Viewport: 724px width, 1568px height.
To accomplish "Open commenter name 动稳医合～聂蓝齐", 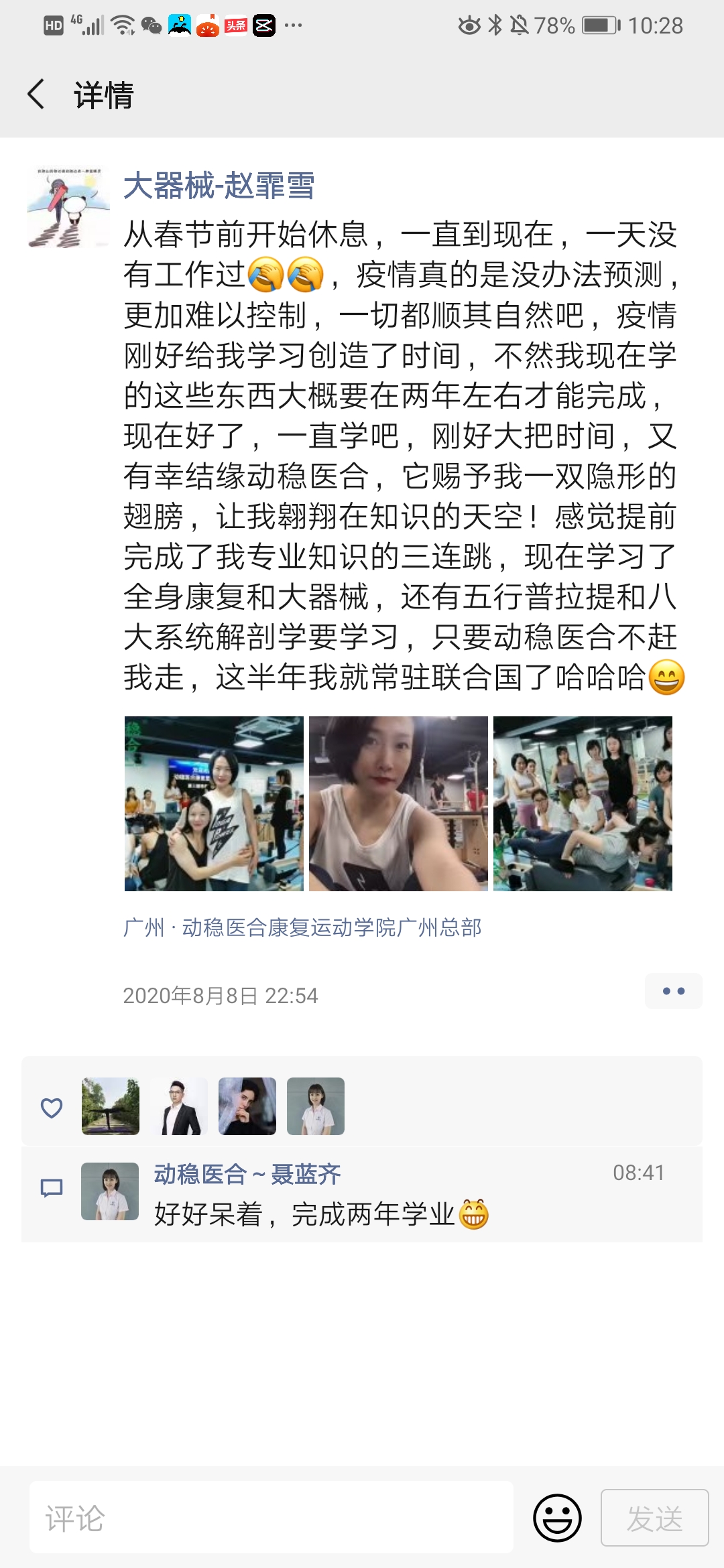I will [247, 1174].
